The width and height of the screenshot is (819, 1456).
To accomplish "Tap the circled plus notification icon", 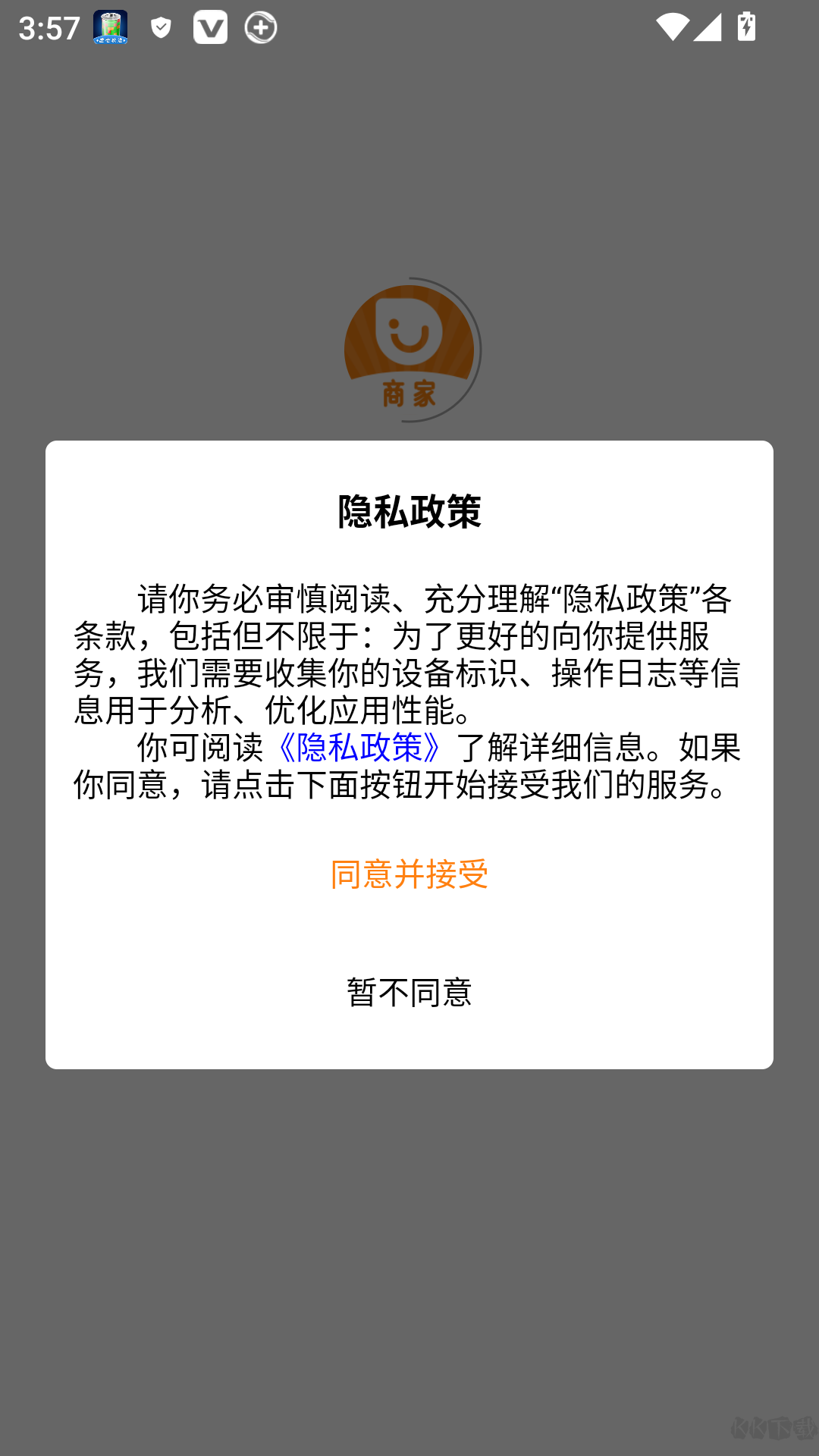I will pos(260,29).
